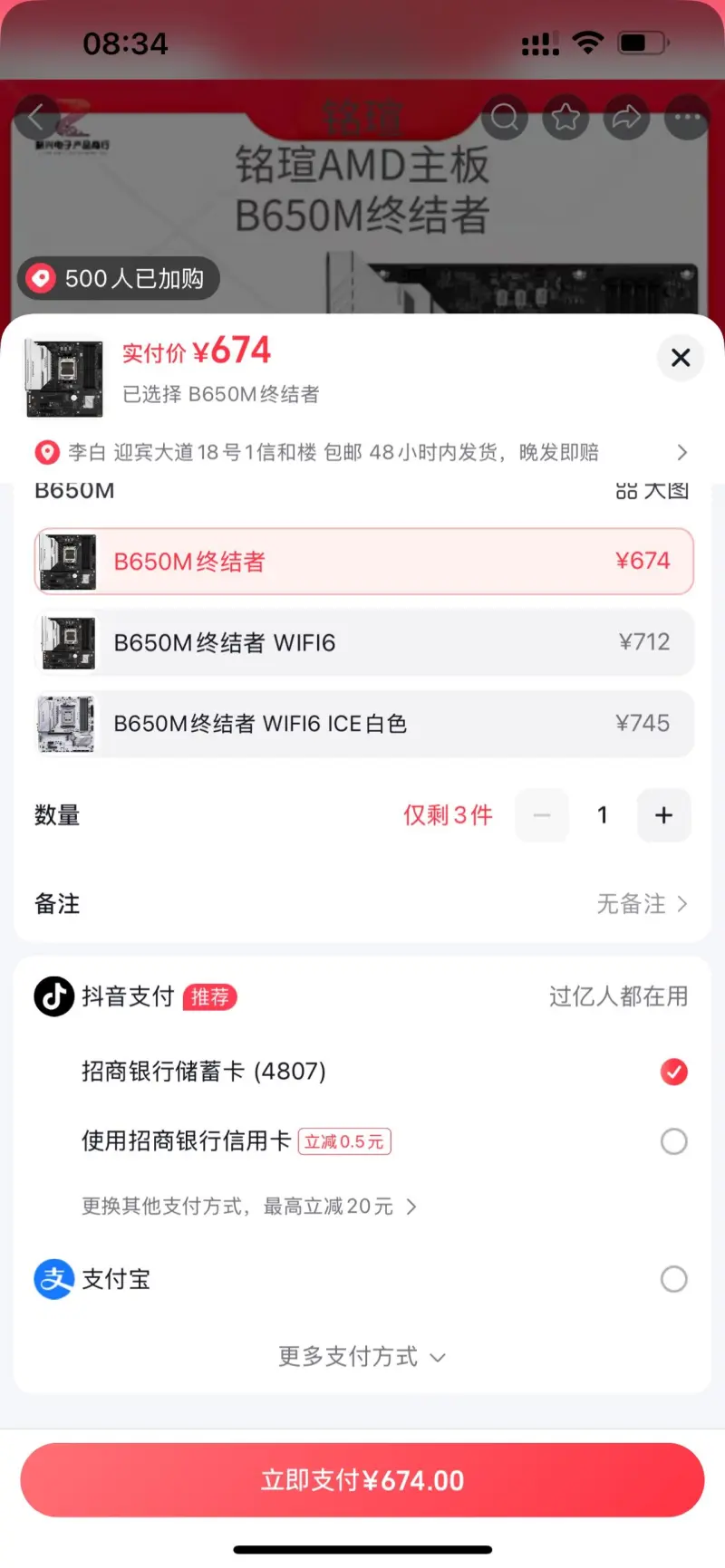
Task: View large images via 大图
Action: coord(654,490)
